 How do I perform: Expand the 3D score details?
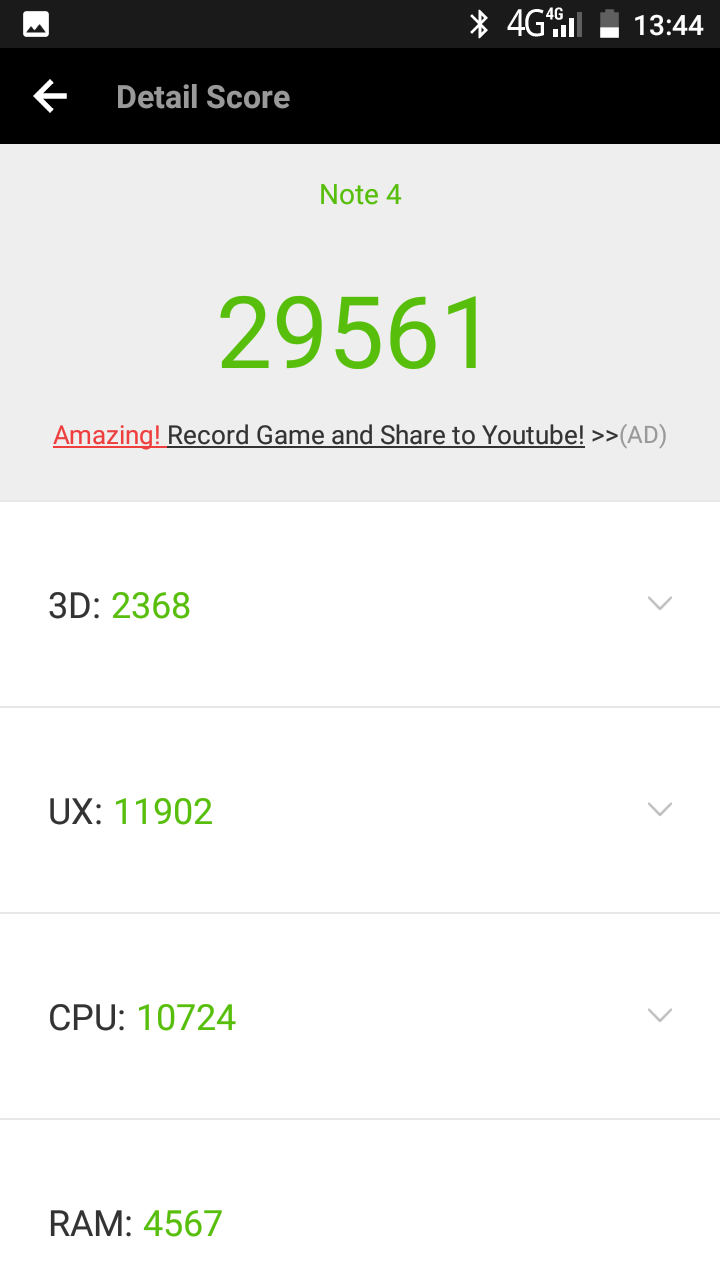(x=659, y=603)
